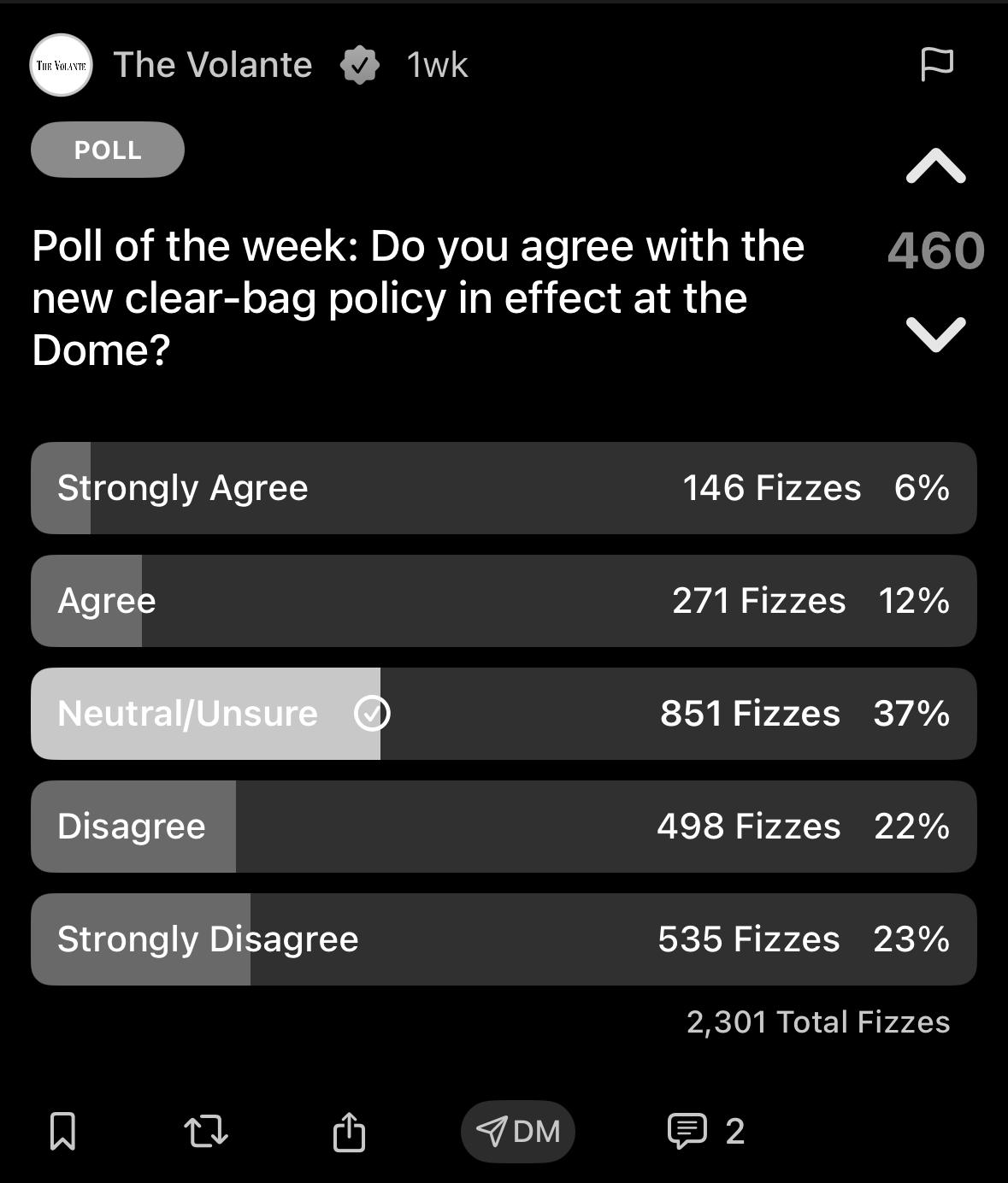Choose the Agree poll option

coord(504,601)
